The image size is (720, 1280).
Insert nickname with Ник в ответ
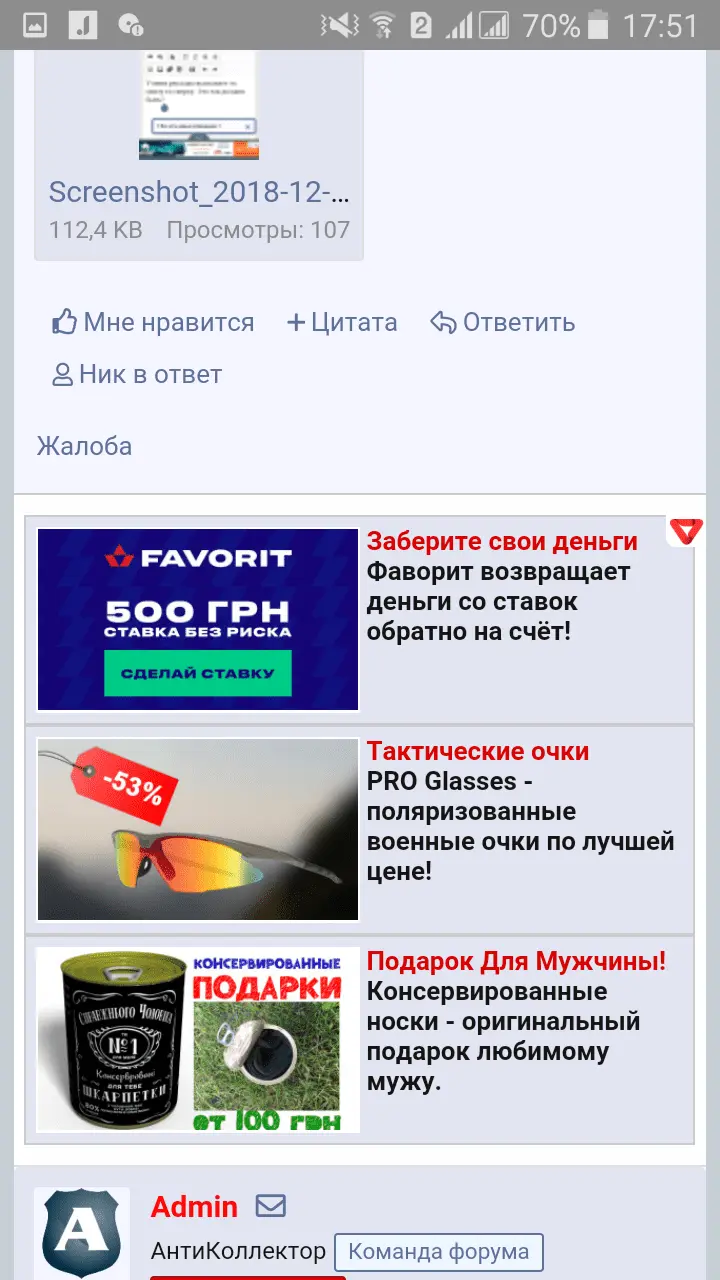137,375
